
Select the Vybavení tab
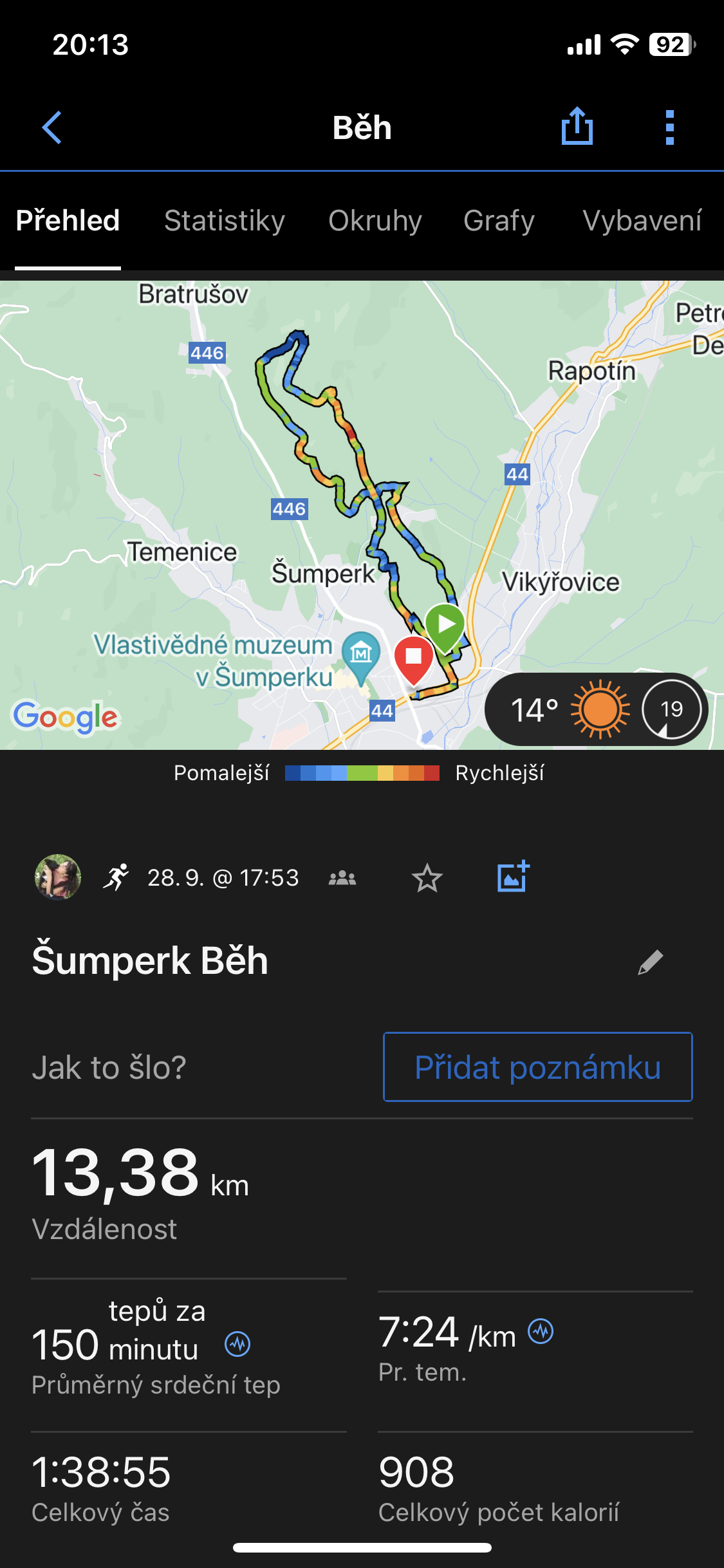pyautogui.click(x=642, y=221)
